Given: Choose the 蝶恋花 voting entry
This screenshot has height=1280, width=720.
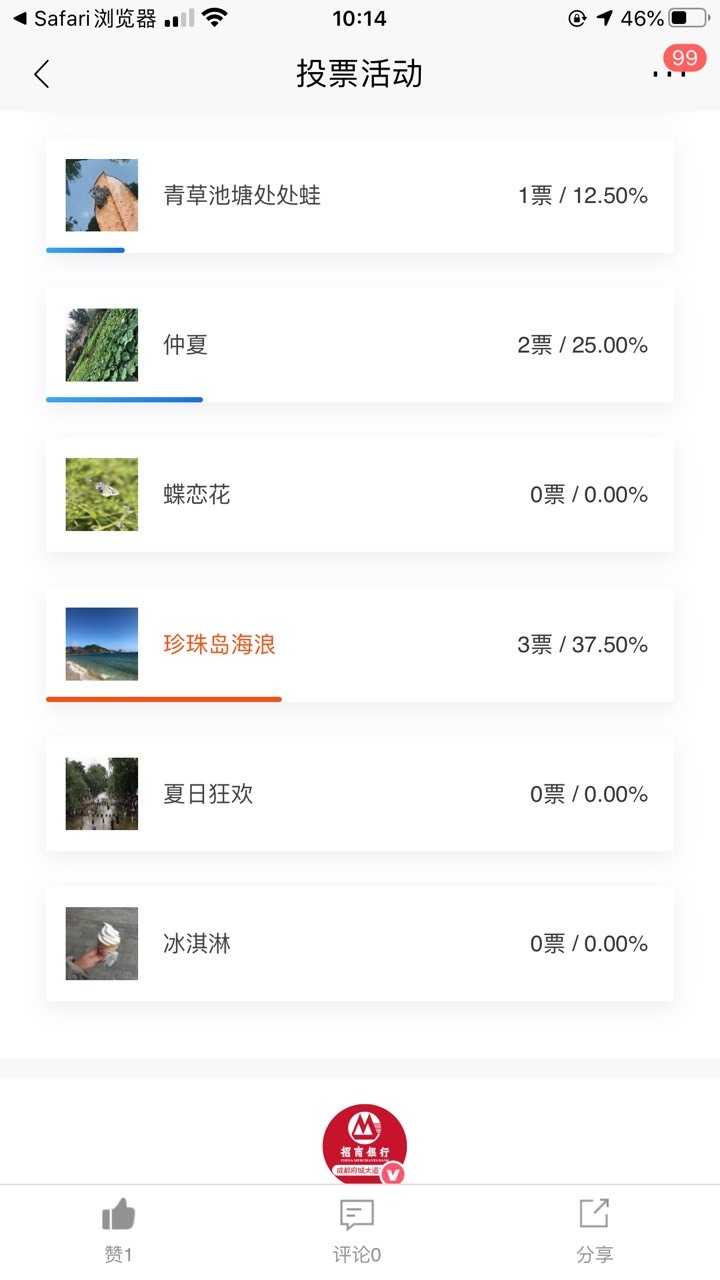Looking at the screenshot, I should [x=360, y=494].
